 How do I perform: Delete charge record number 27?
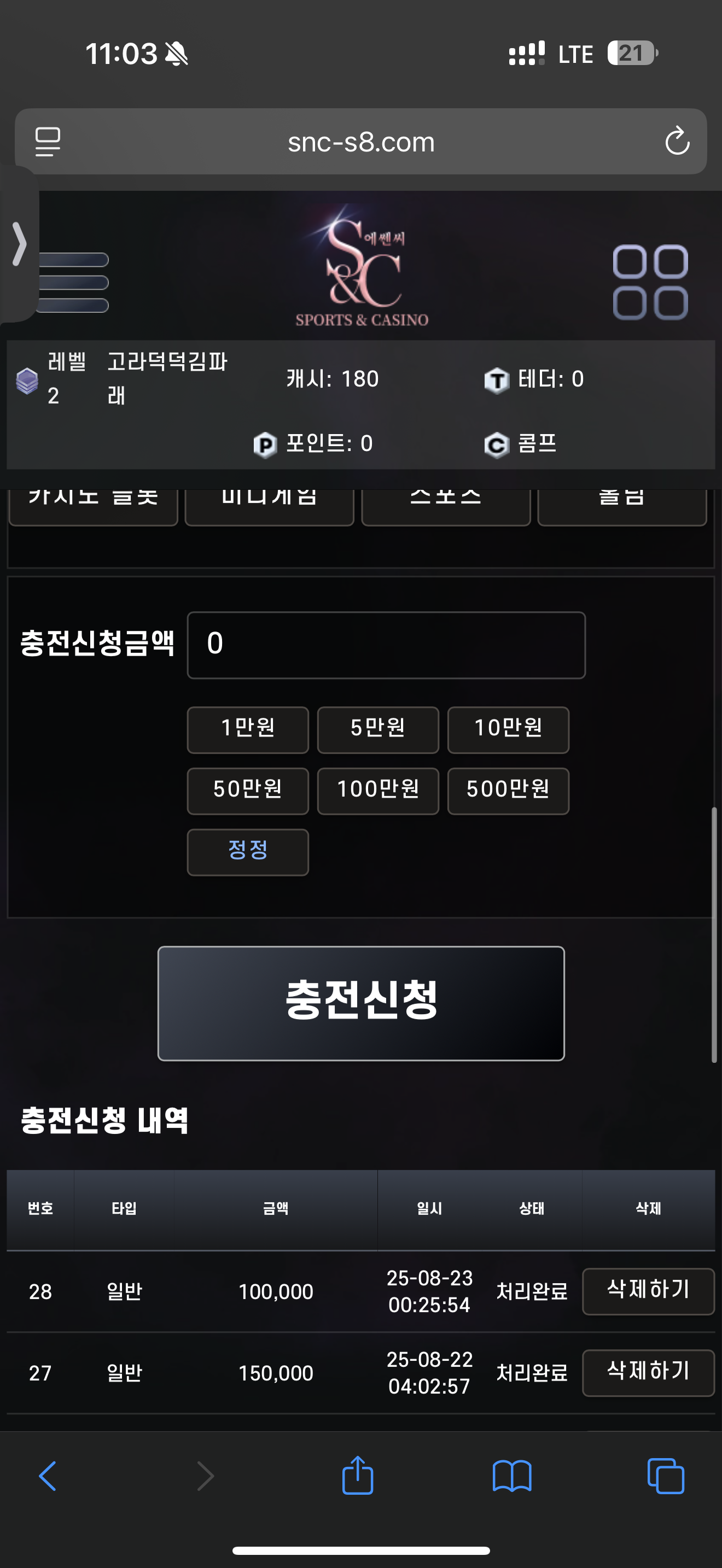click(x=648, y=1373)
